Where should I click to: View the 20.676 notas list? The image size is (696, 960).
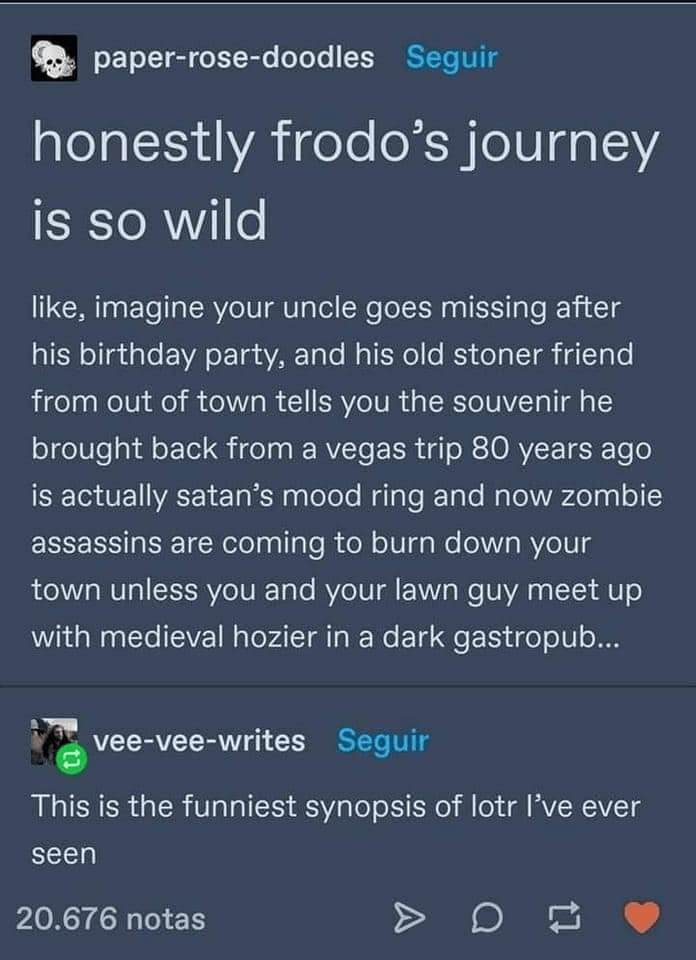tap(111, 918)
